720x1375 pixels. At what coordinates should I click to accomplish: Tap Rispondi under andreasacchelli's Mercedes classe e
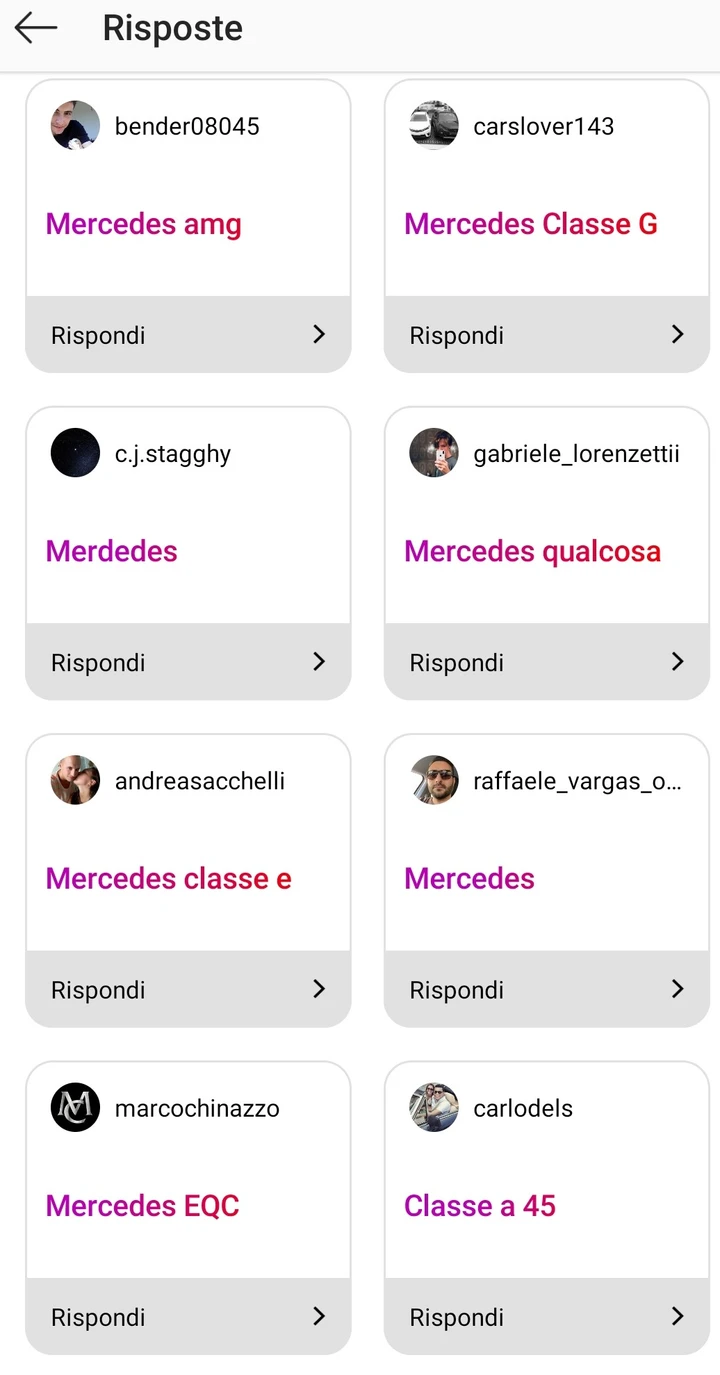click(x=188, y=988)
